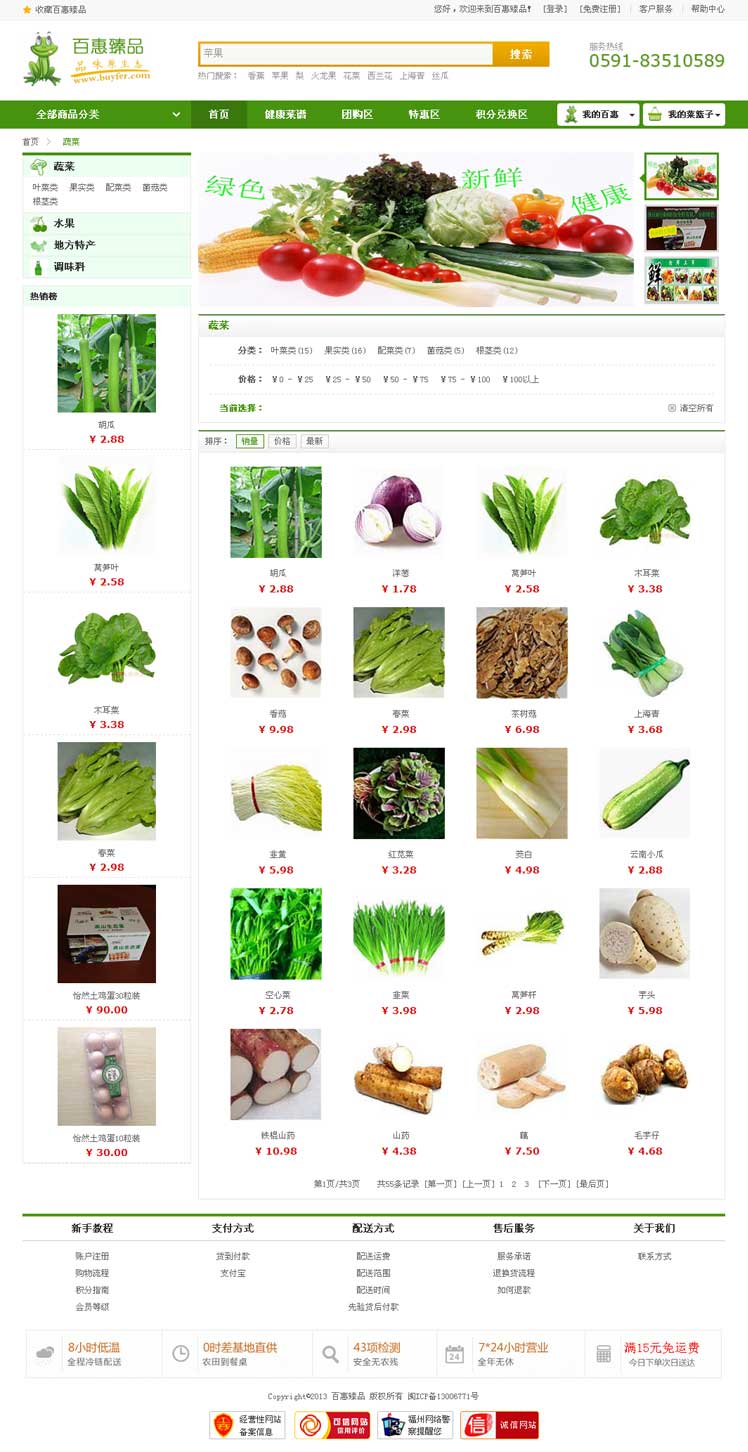
Task: Open the 登录 link
Action: 555,9
